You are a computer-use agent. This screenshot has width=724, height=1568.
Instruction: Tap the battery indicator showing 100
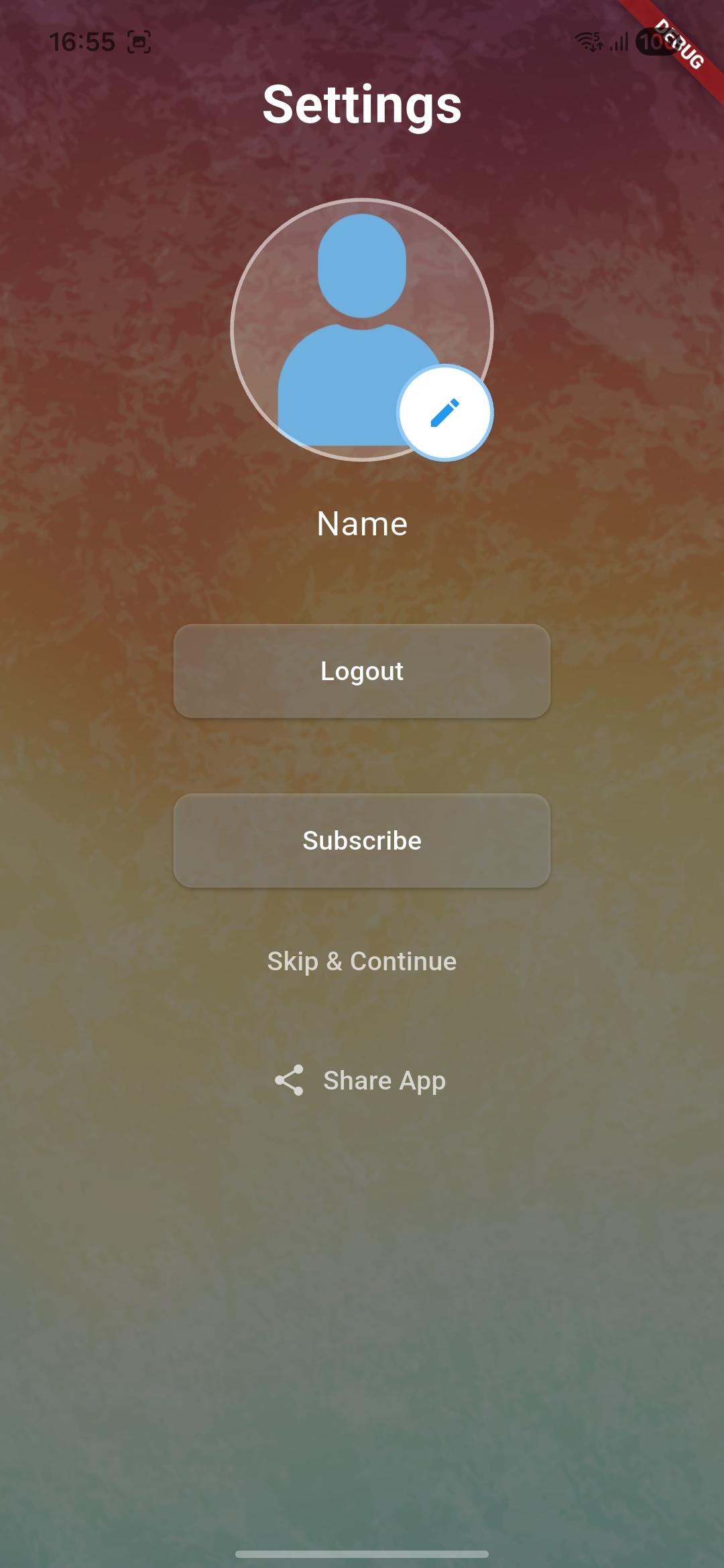[654, 42]
